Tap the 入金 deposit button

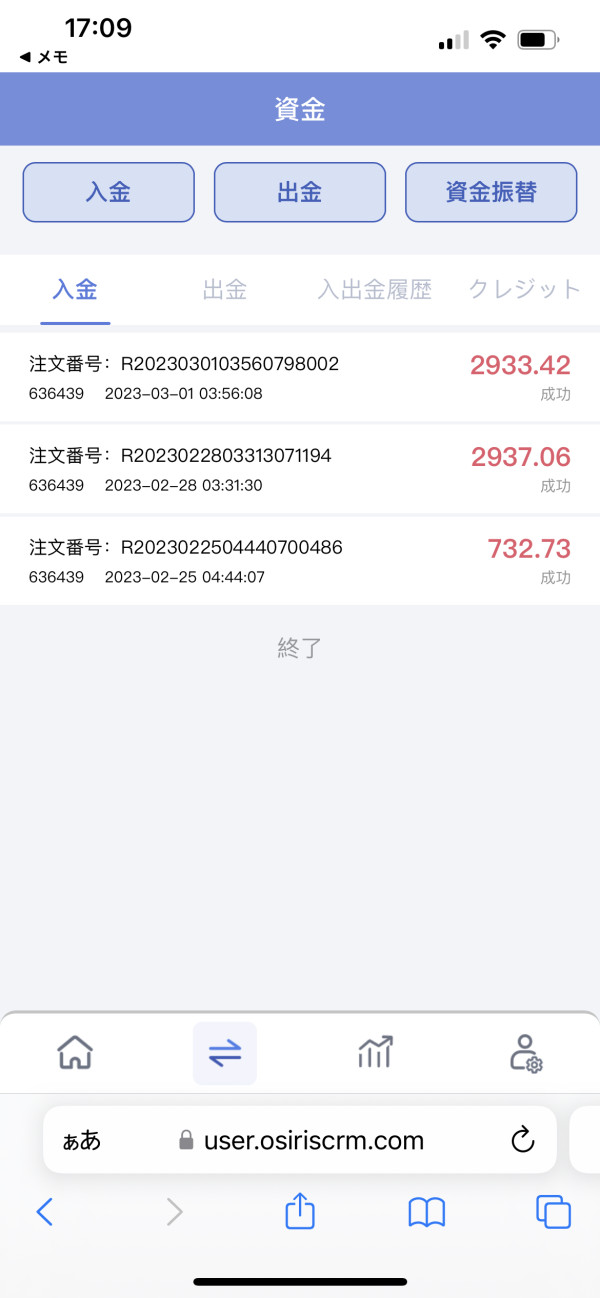(108, 192)
